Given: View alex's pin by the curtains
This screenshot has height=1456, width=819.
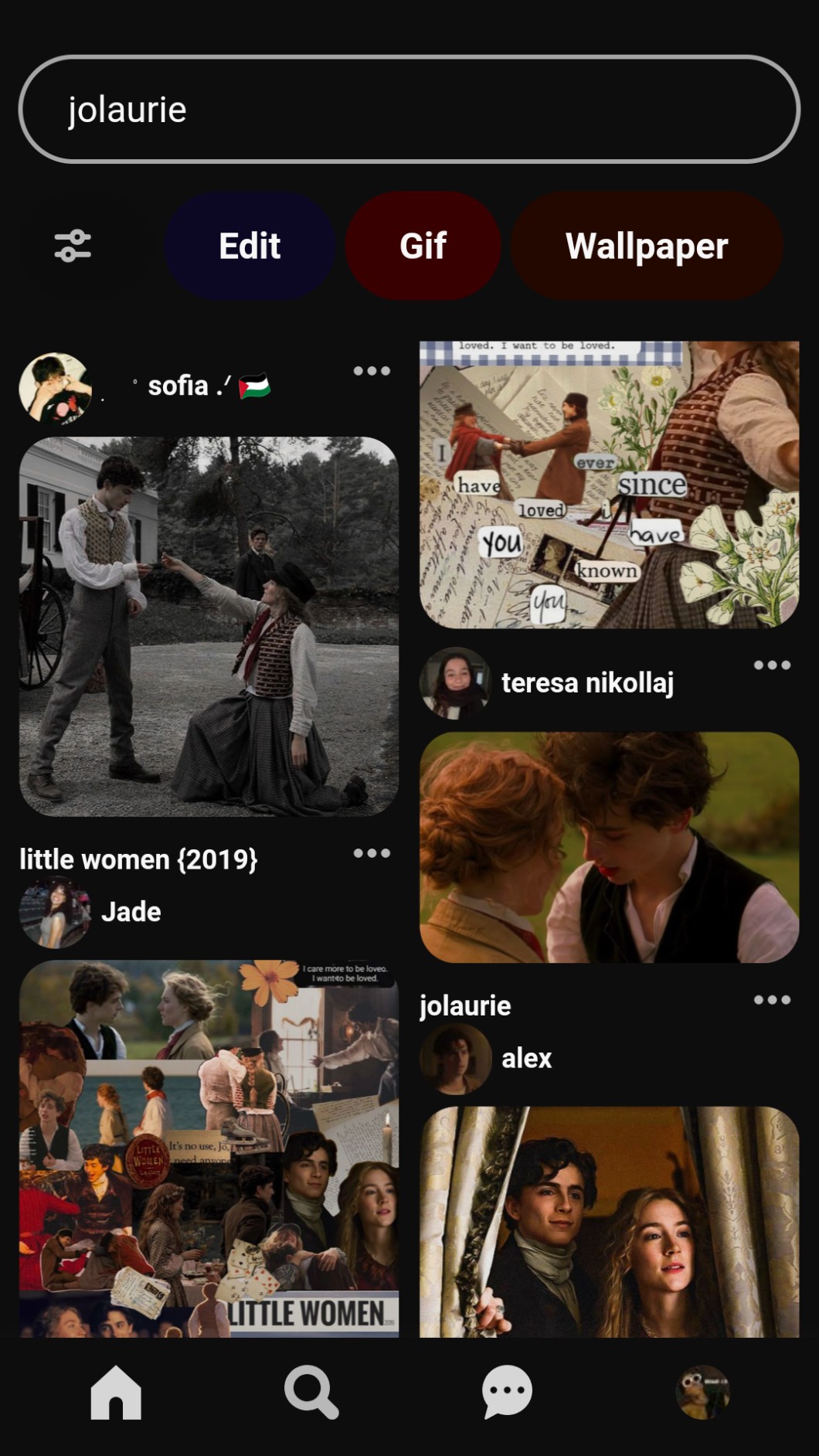Looking at the screenshot, I should [x=609, y=1221].
